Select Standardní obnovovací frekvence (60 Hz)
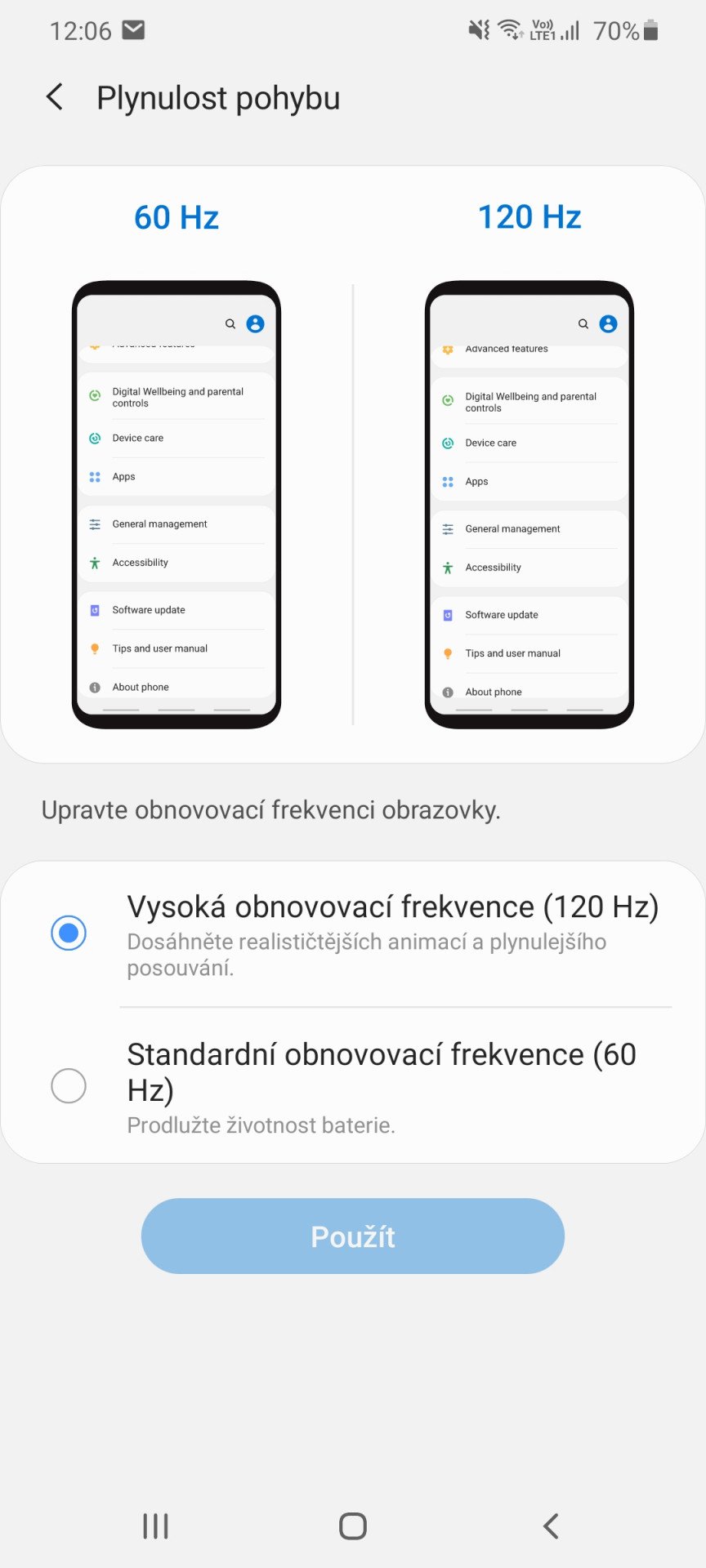The height and width of the screenshot is (1568, 706). [x=353, y=1086]
